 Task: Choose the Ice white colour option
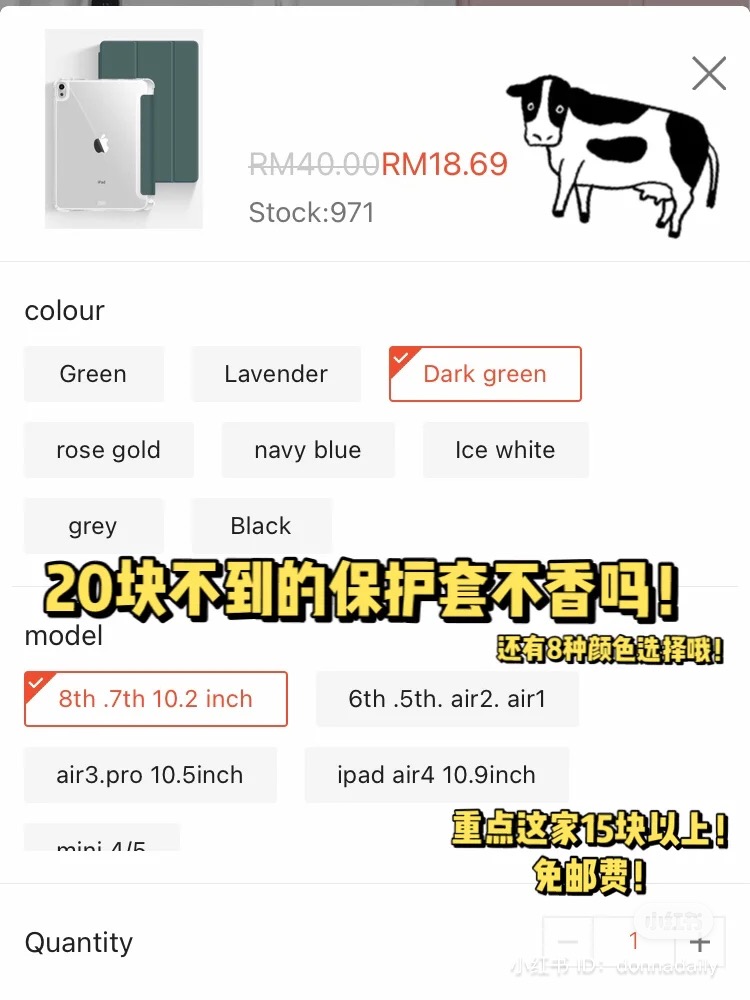click(505, 450)
